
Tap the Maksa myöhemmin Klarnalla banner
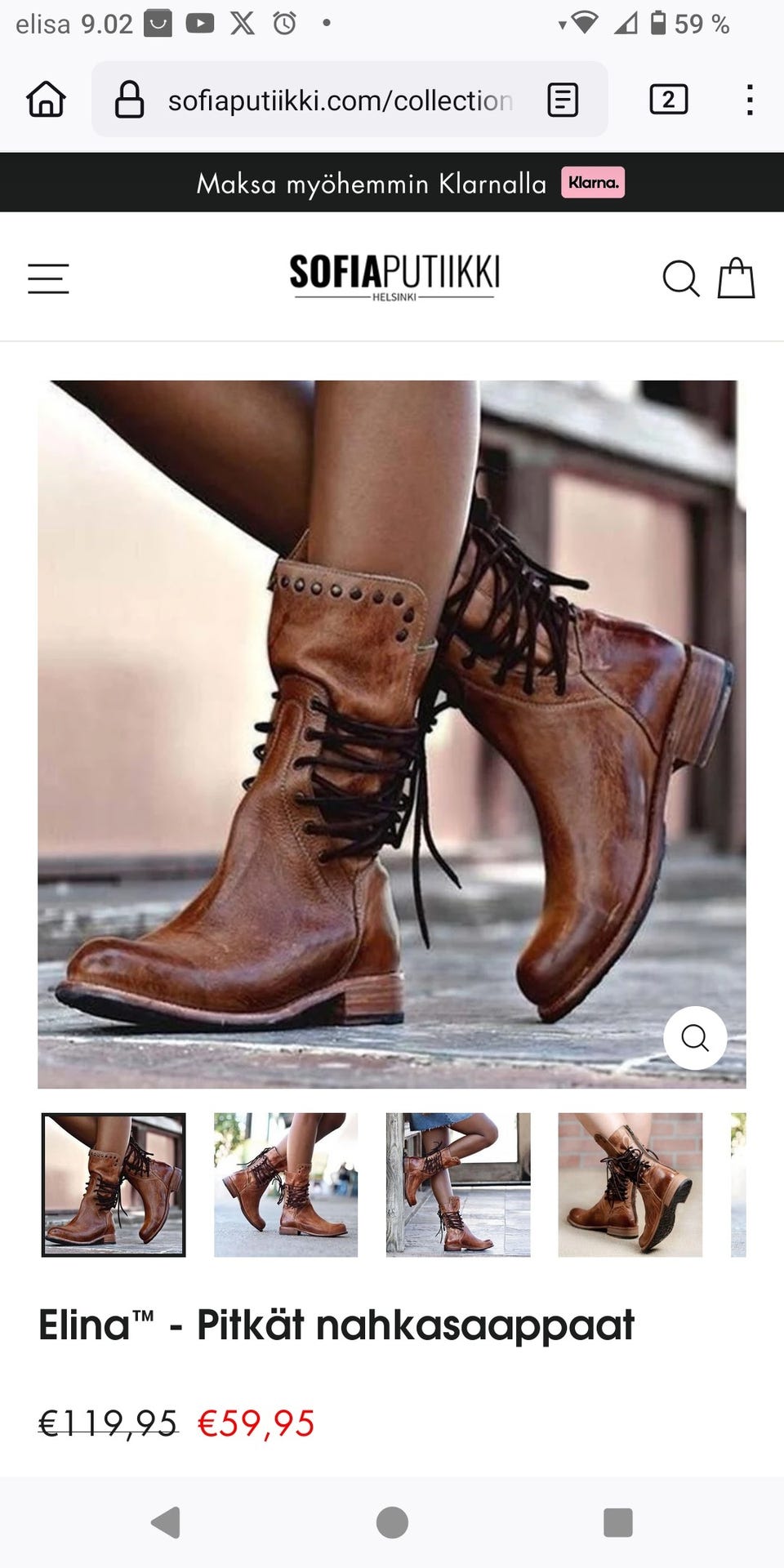coord(392,183)
